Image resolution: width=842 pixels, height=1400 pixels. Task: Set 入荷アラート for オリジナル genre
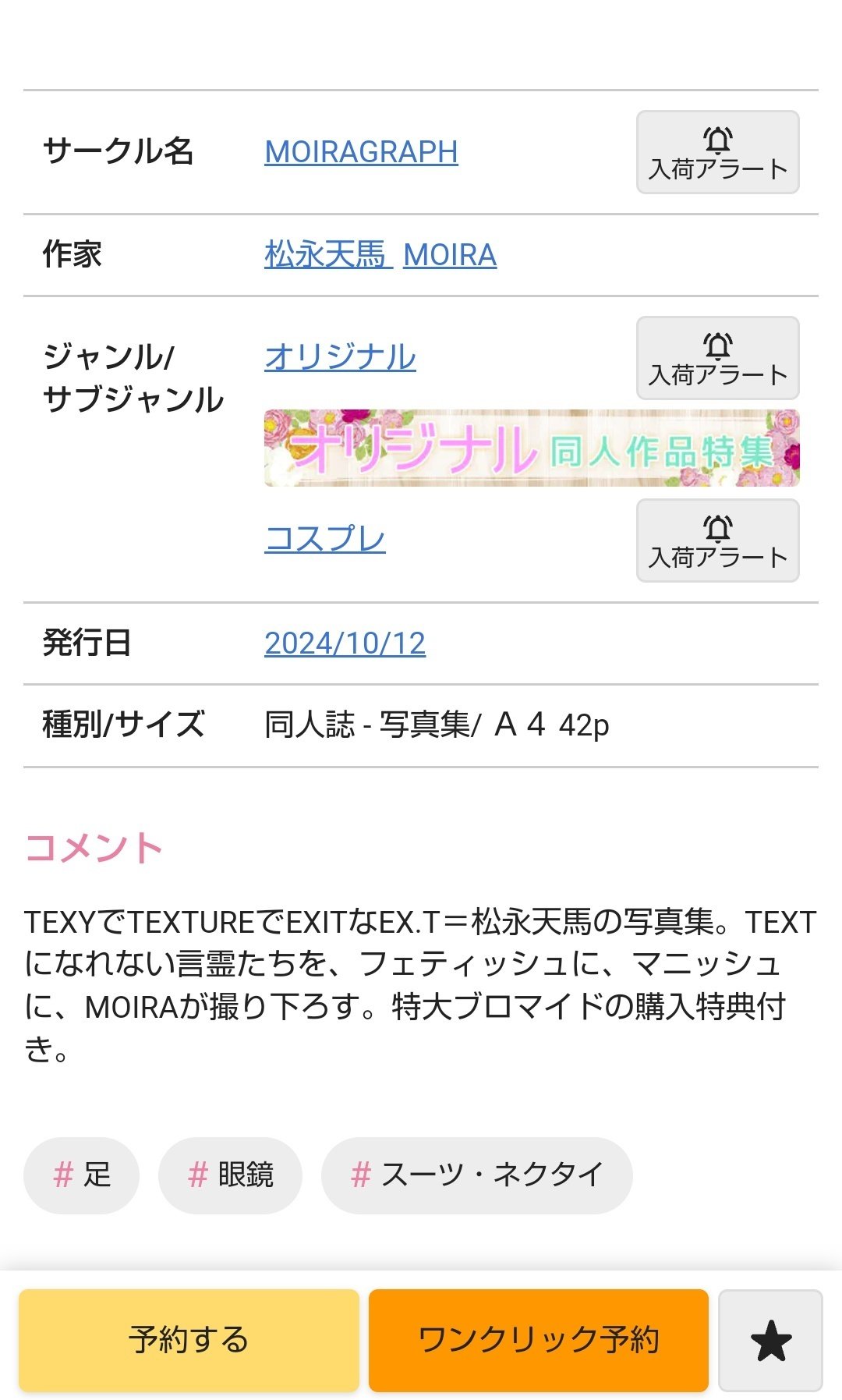(x=717, y=358)
